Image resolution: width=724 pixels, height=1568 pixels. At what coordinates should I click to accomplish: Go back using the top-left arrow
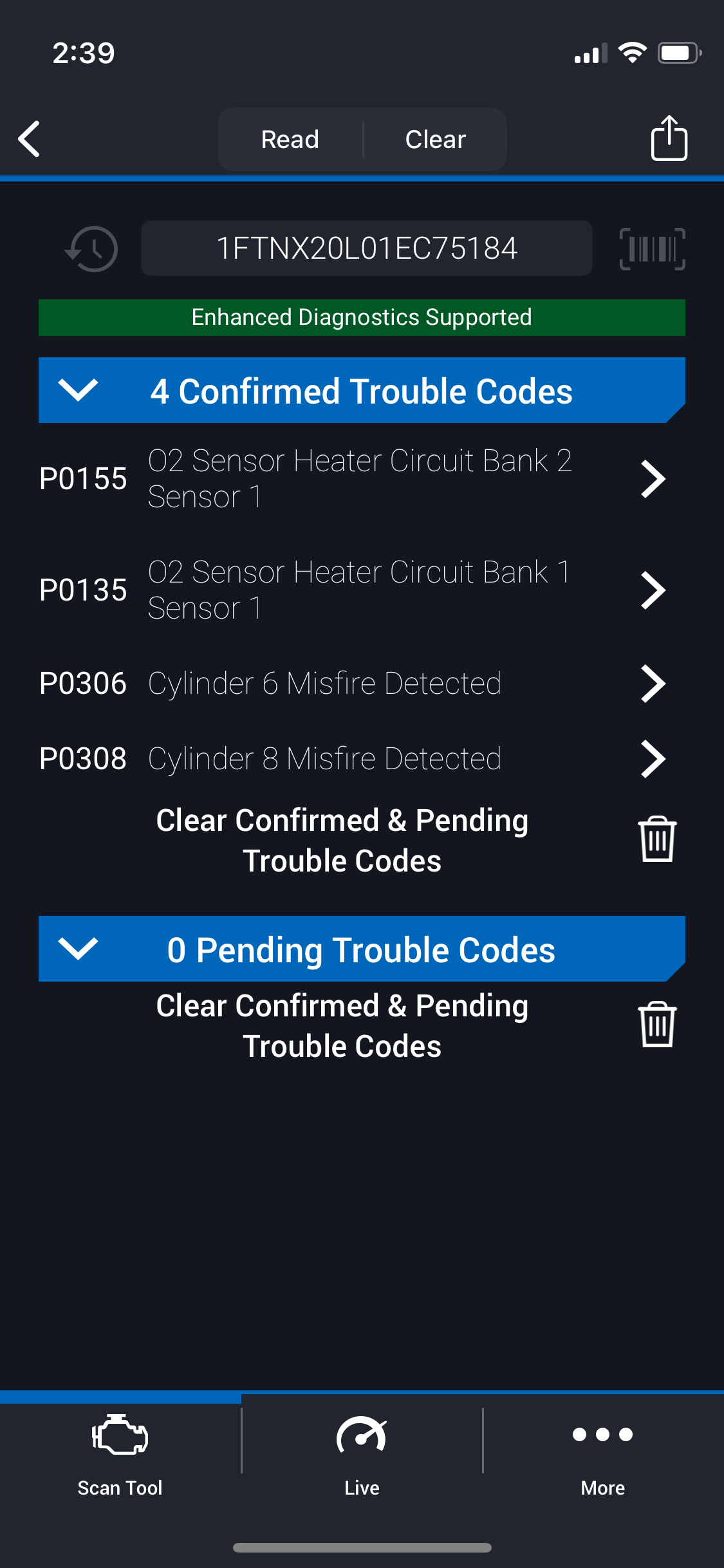click(x=30, y=139)
